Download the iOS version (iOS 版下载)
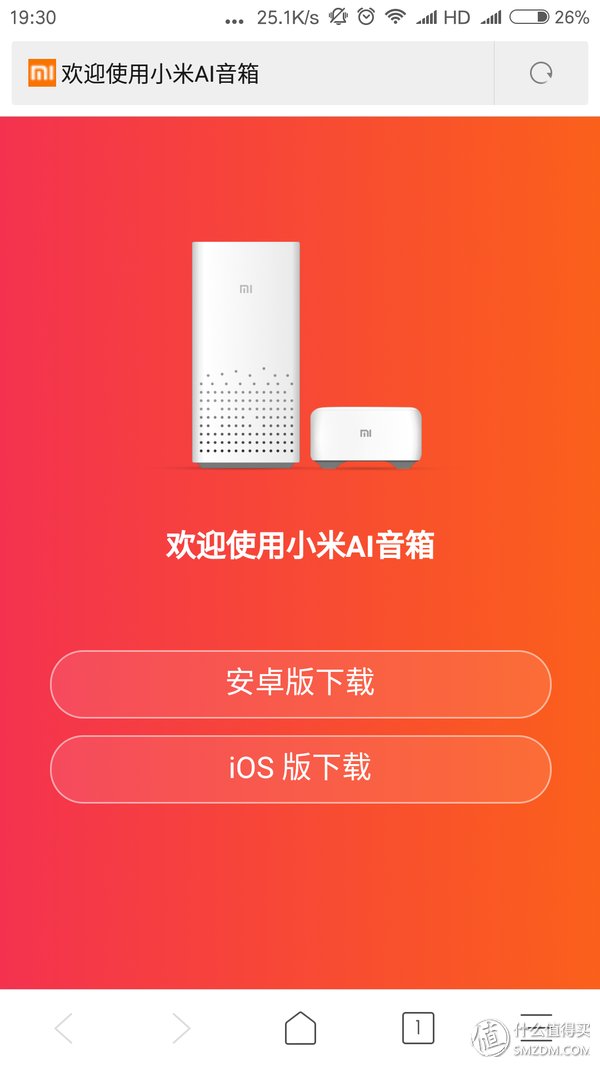600x1067 pixels. [300, 769]
